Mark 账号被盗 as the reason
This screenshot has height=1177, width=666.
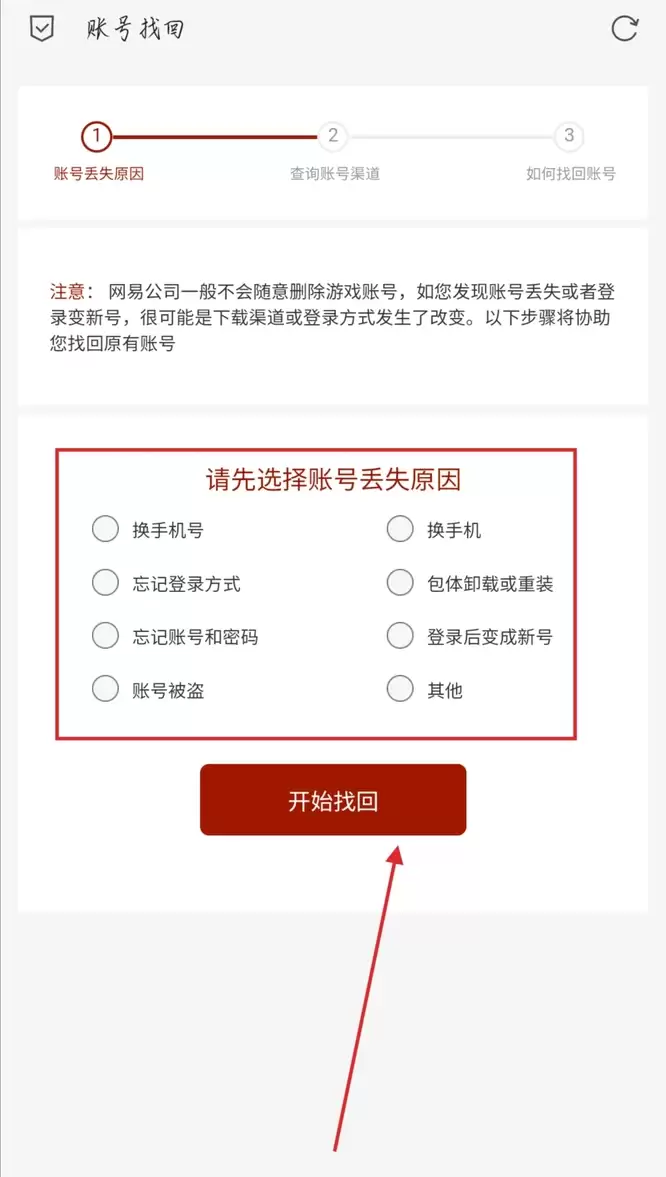tap(106, 689)
